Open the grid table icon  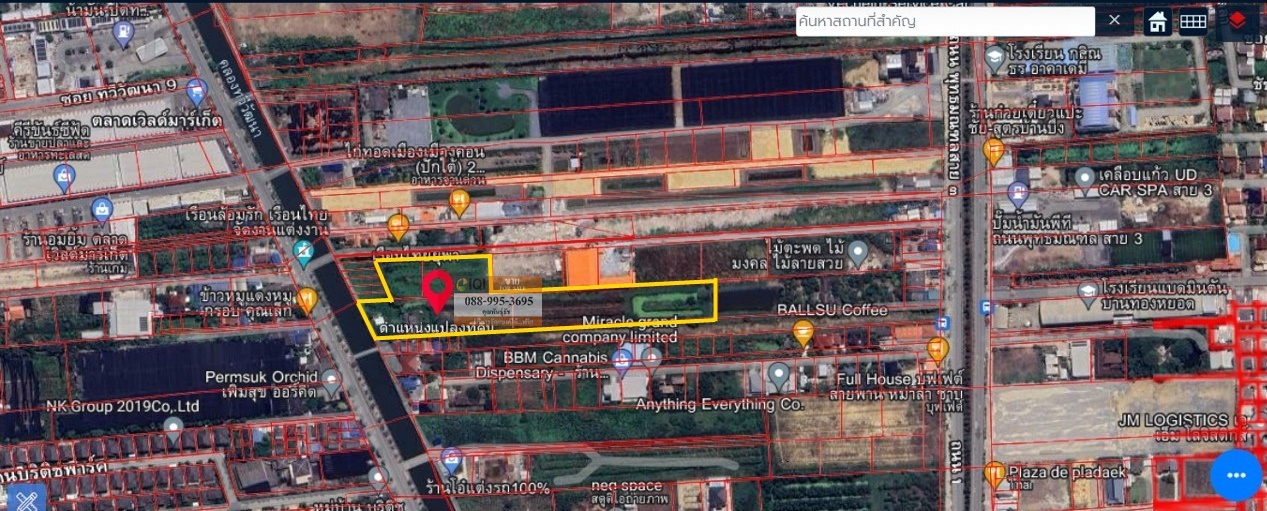coord(1193,21)
